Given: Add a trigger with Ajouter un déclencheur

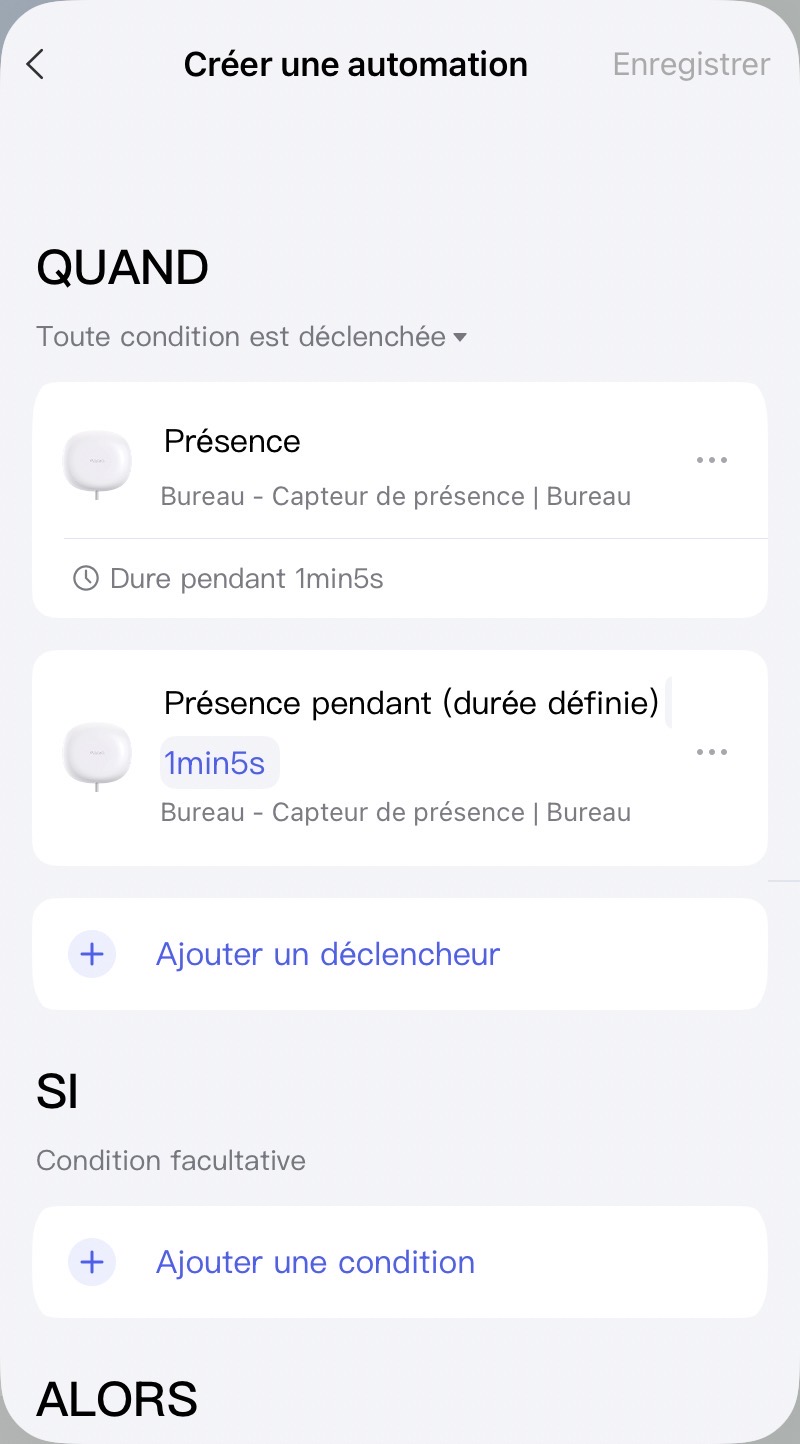Looking at the screenshot, I should click(x=327, y=954).
